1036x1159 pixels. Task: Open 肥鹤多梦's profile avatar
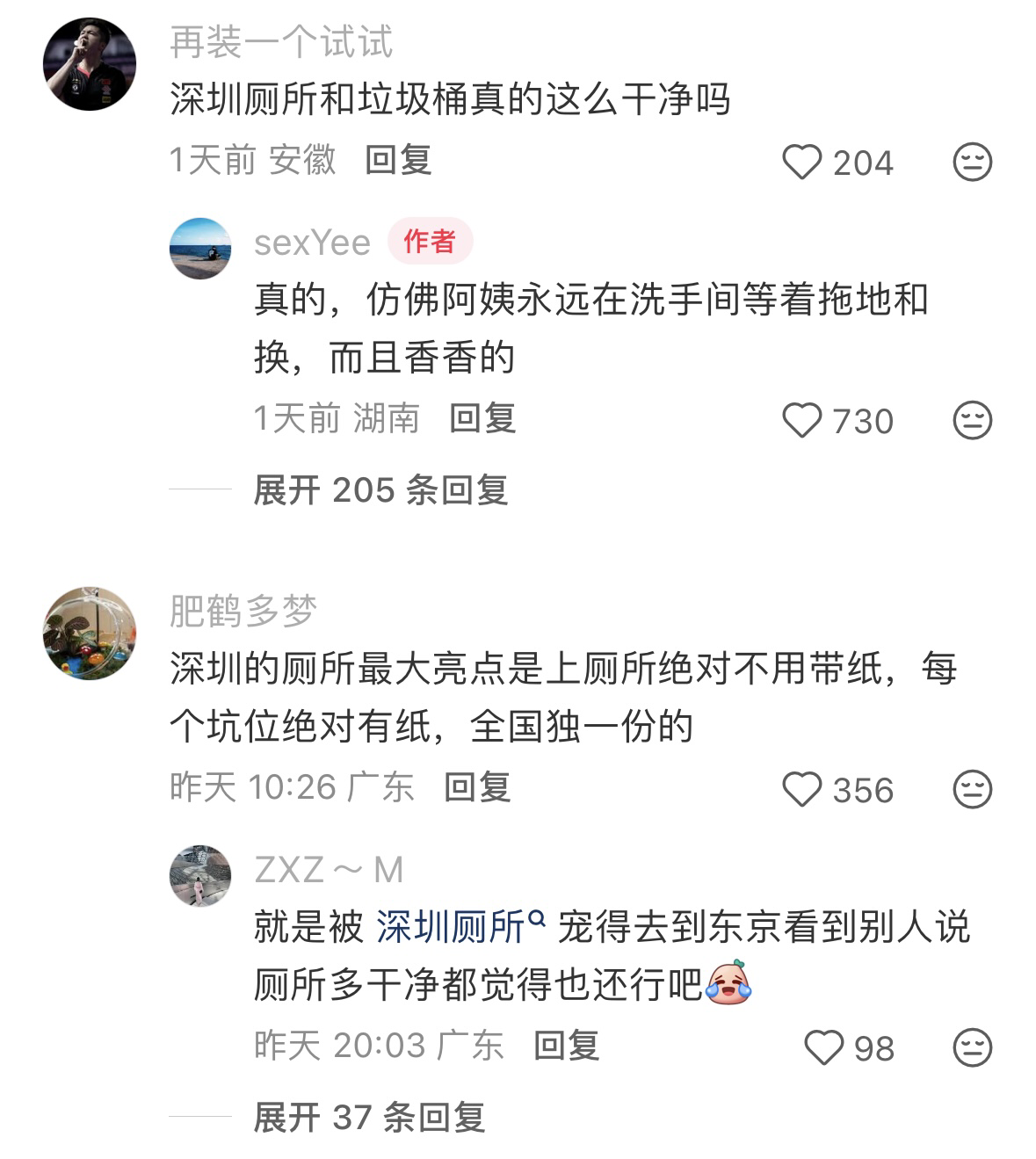90,634
